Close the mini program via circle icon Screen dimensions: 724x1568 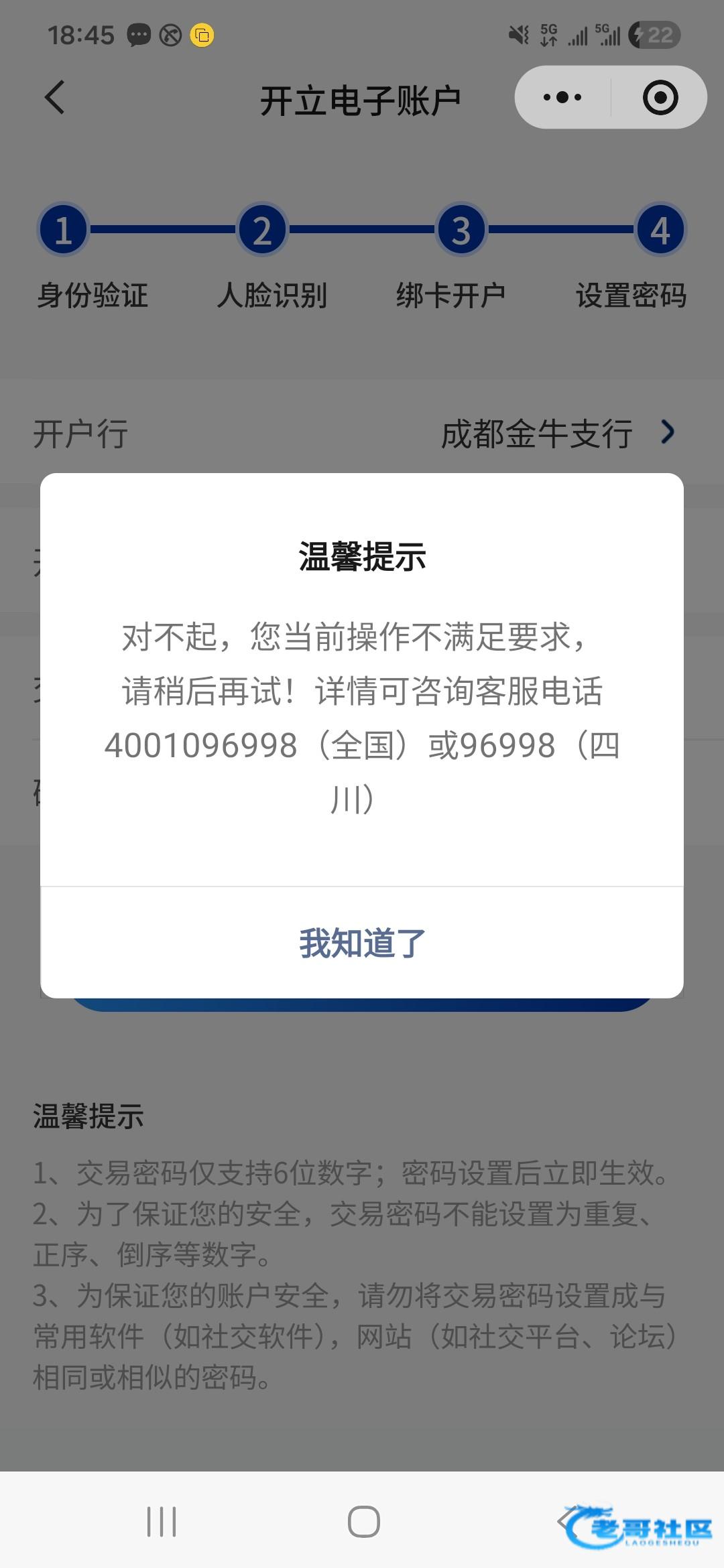(x=660, y=98)
